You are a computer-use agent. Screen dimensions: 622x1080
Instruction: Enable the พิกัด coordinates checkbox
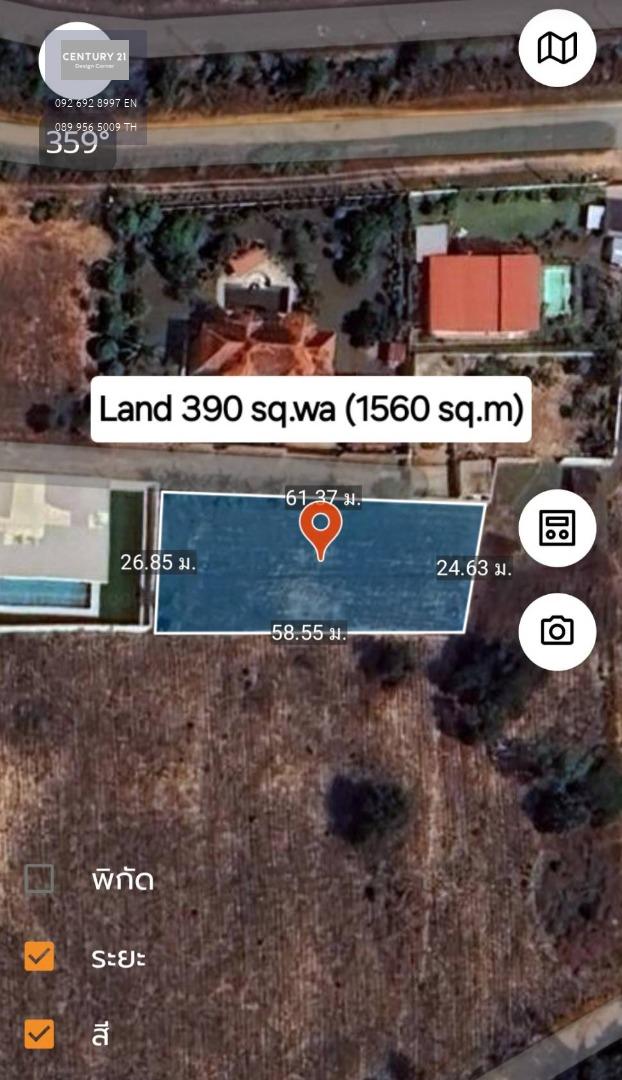coord(39,879)
